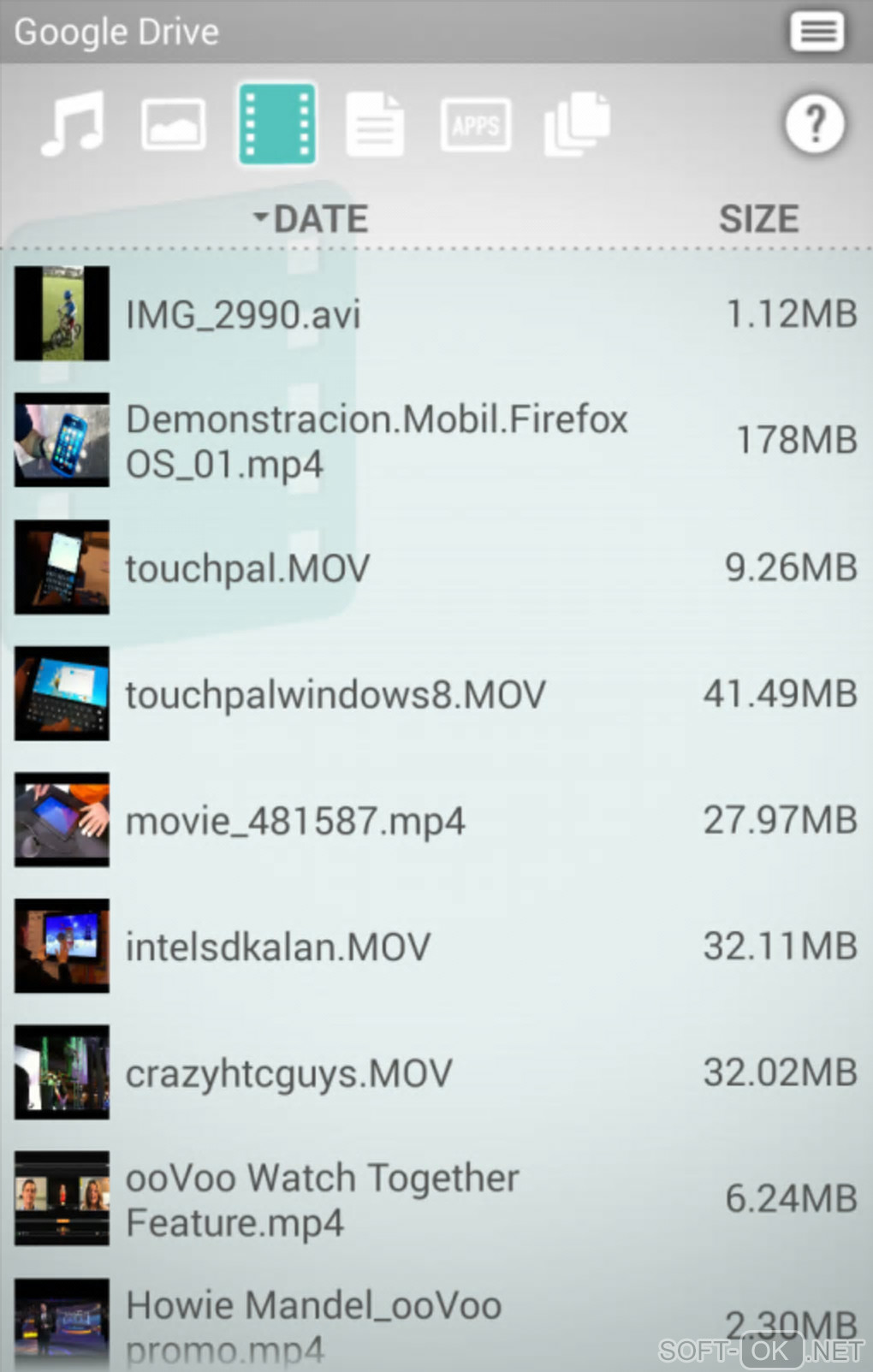Open movie_481587.mp4
Screen dimensions: 873x1372
click(295, 821)
